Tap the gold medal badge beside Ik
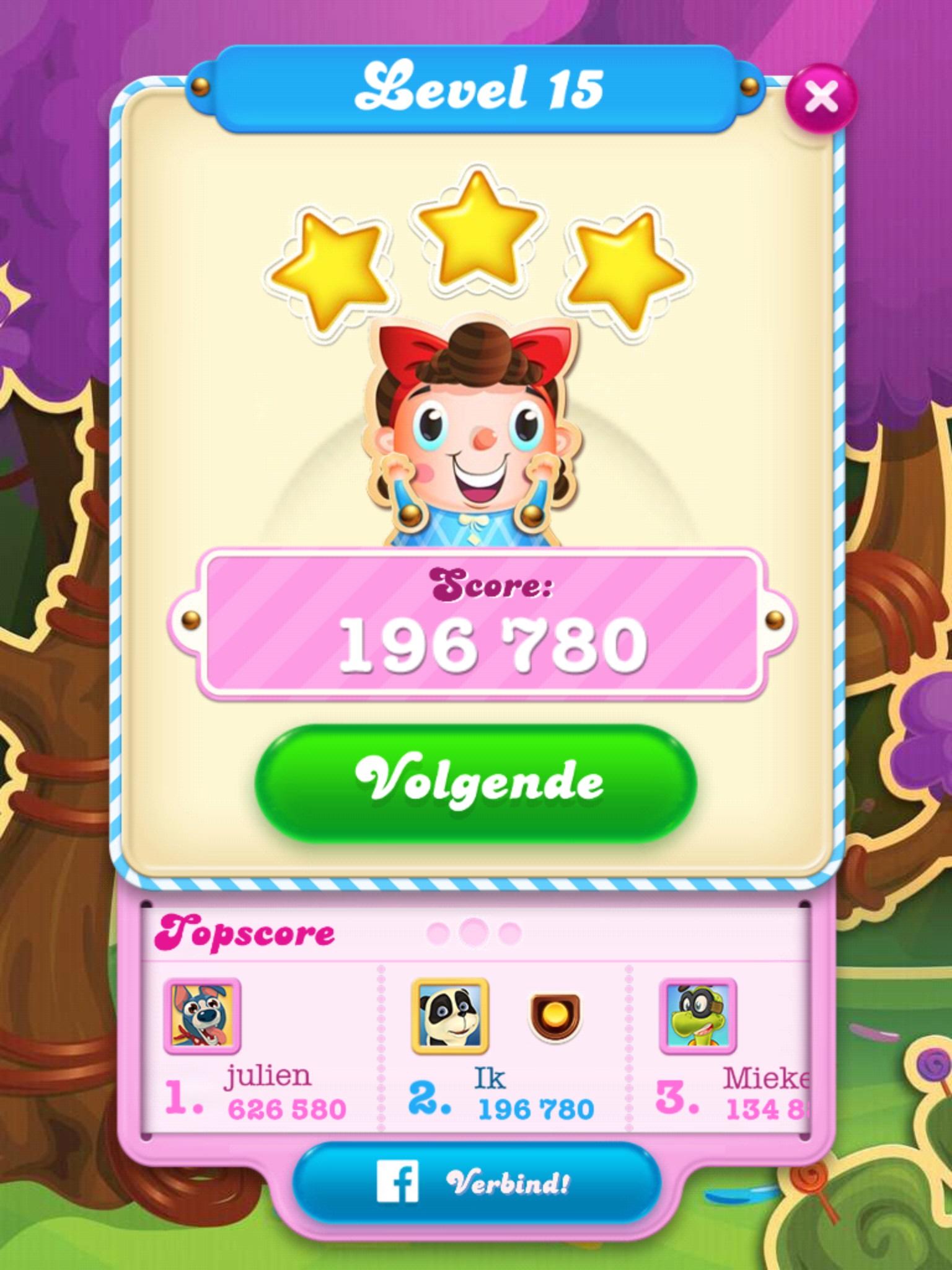952x1270 pixels. coord(555,1016)
